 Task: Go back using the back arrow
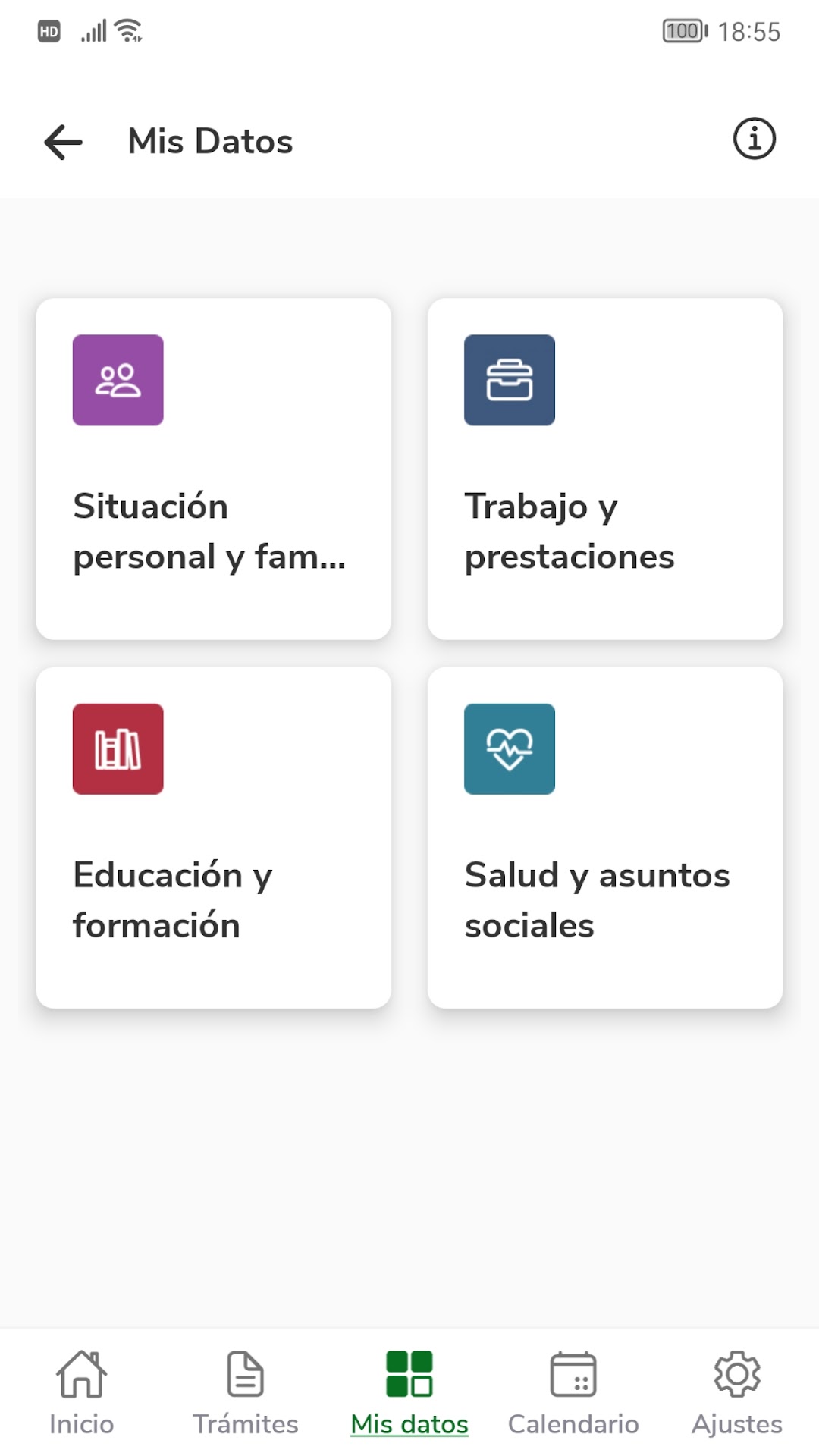[63, 142]
